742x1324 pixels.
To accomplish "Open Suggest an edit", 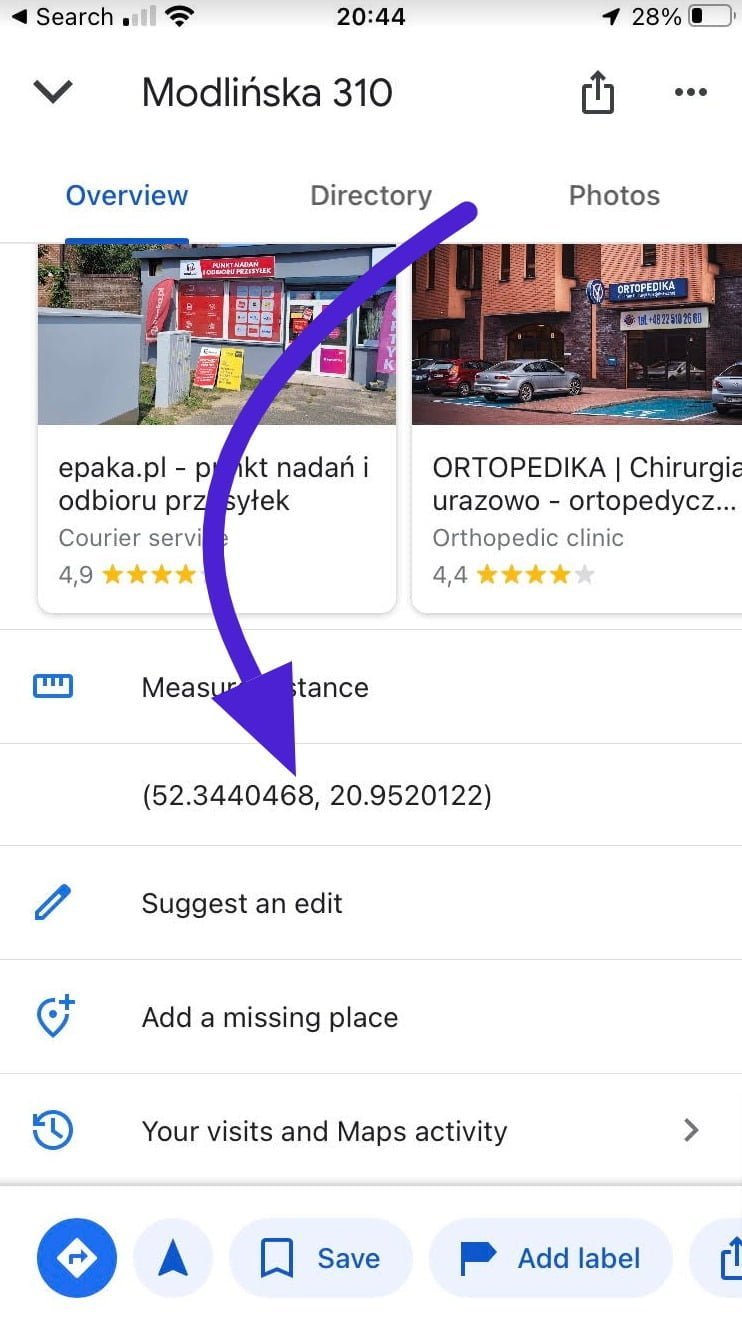I will point(242,903).
